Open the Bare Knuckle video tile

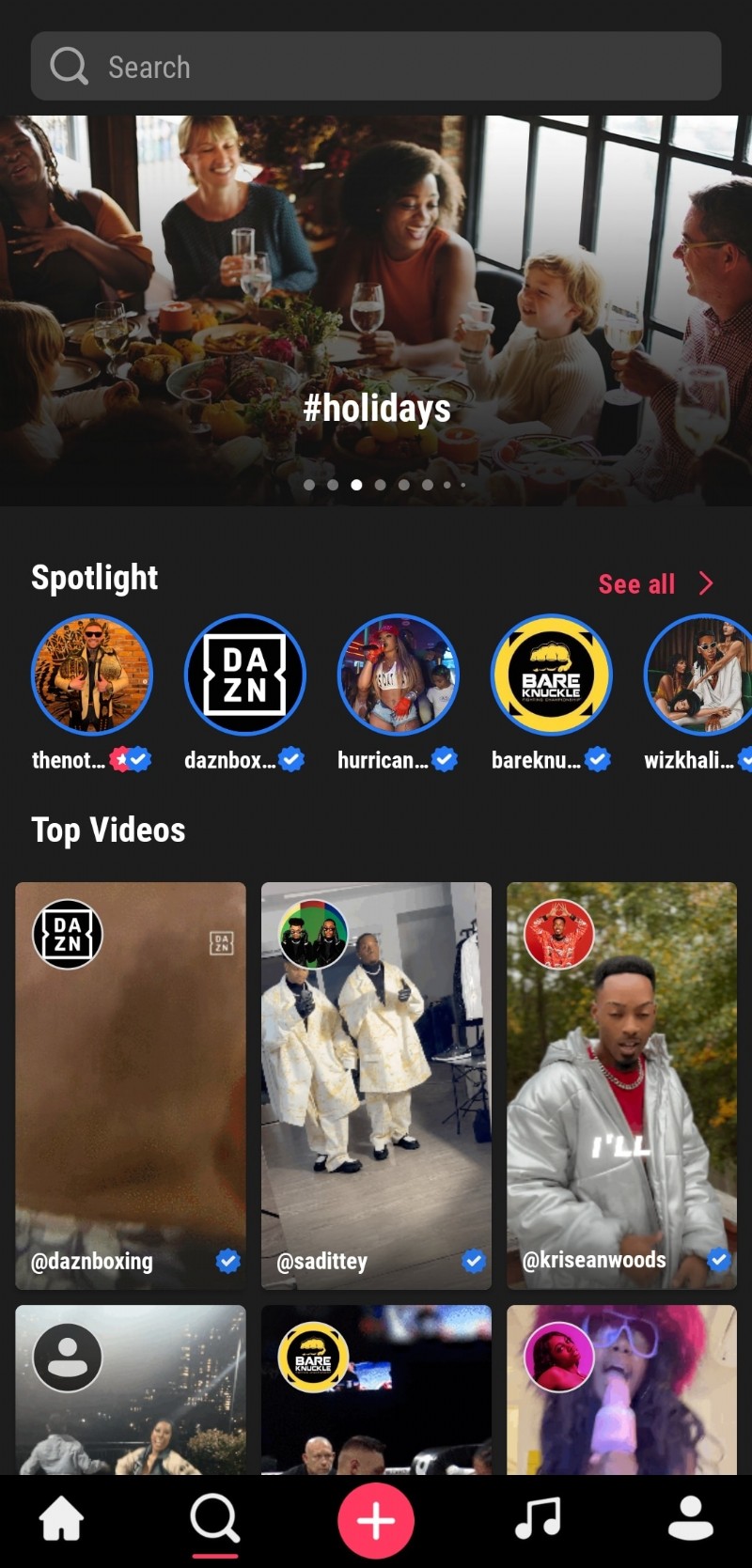376,1390
